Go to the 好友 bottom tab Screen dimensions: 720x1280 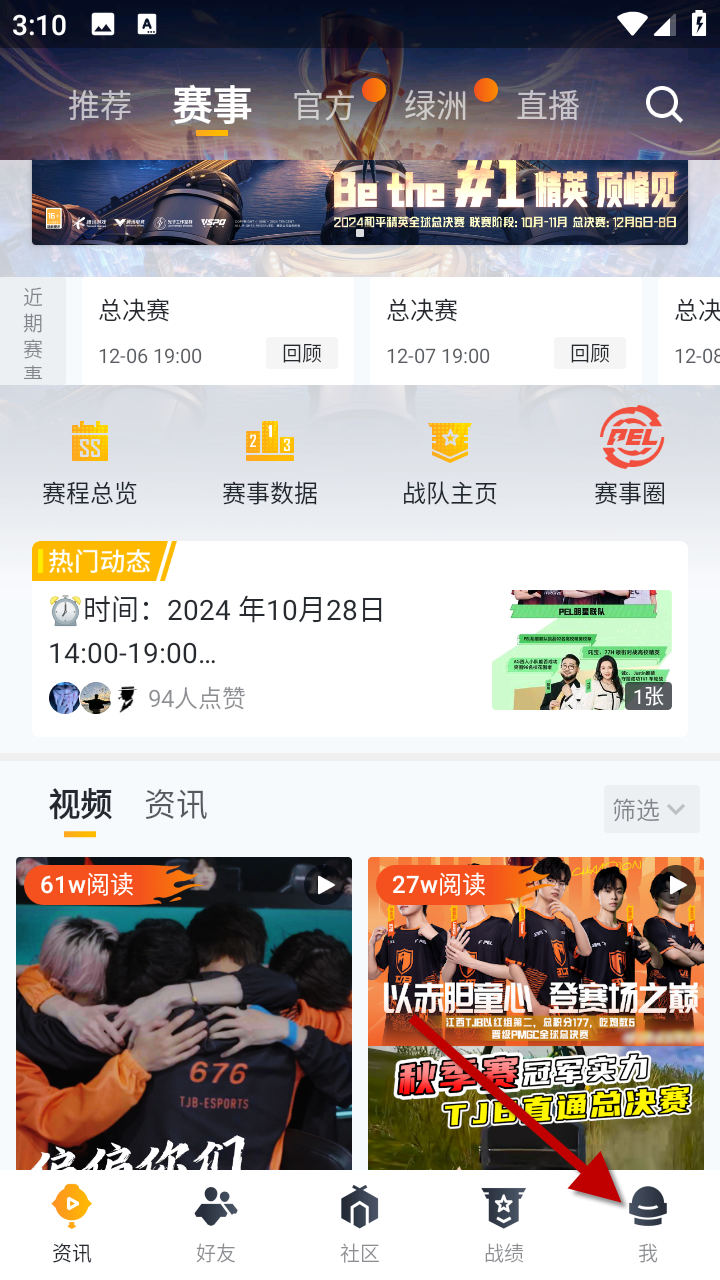coord(216,1225)
